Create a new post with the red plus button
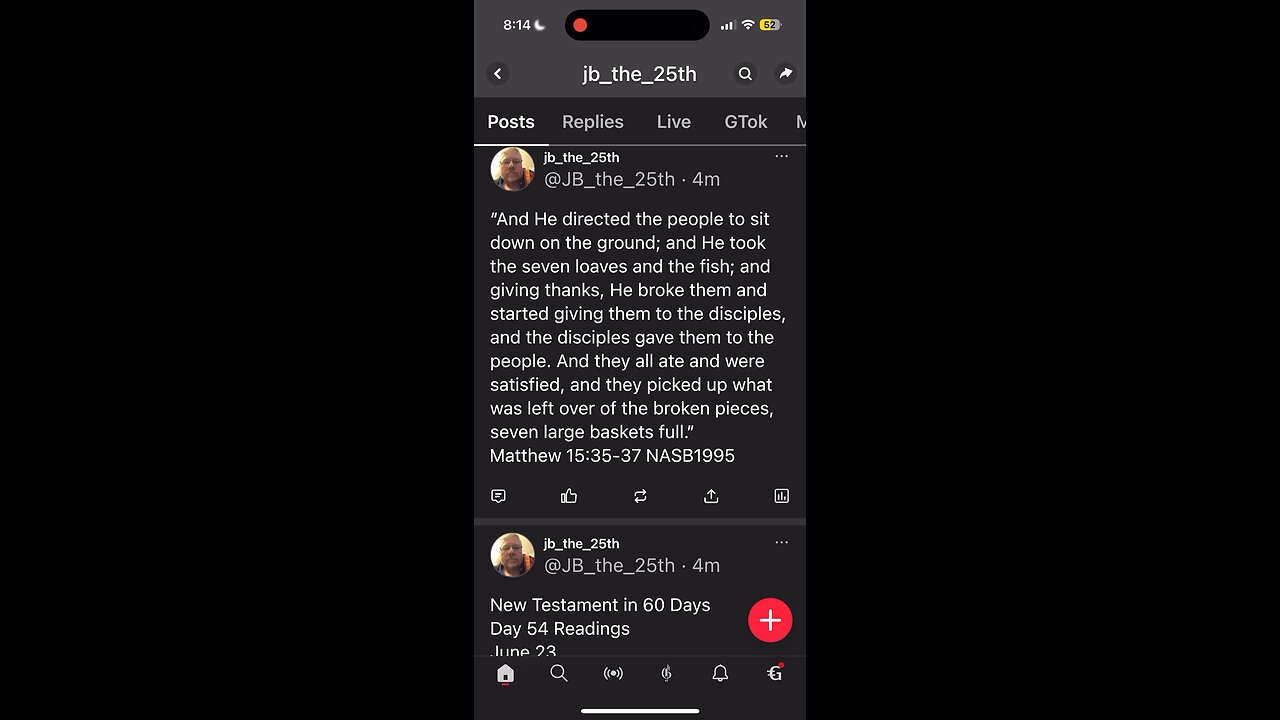The image size is (1280, 720). point(770,620)
